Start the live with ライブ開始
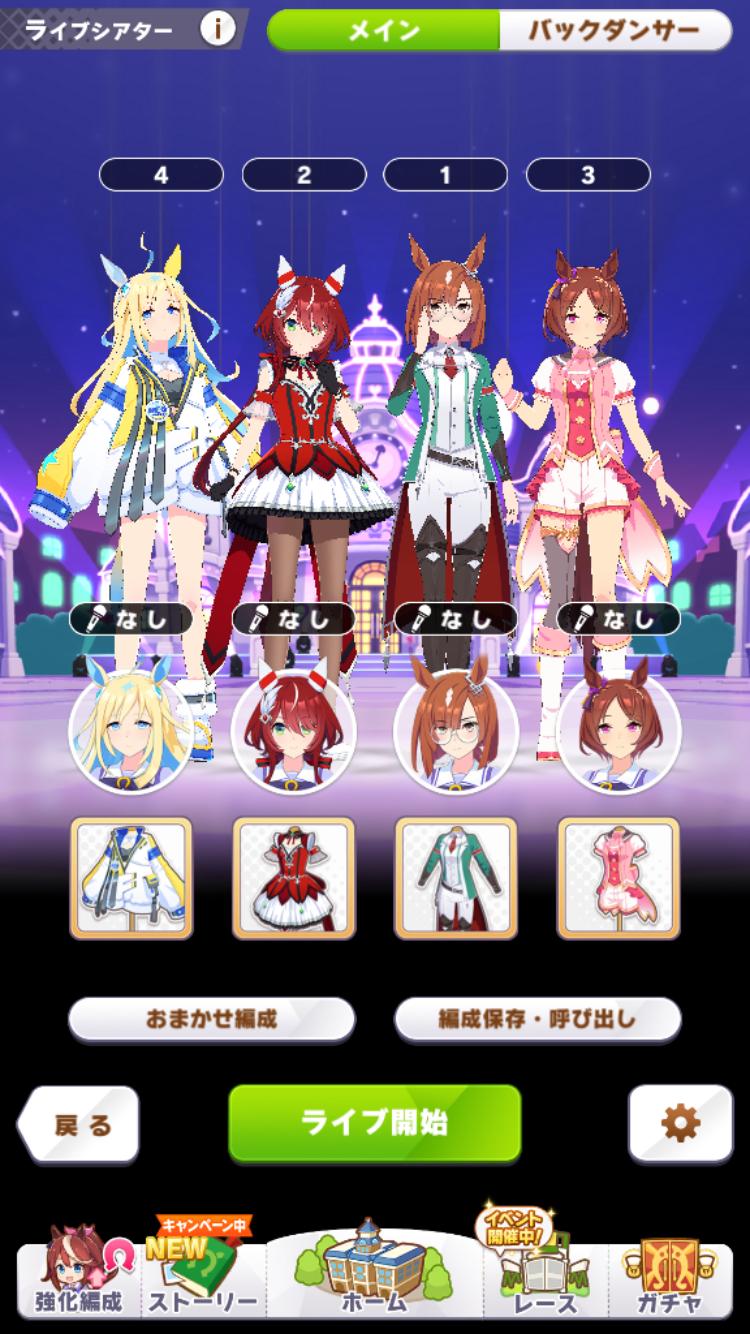Viewport: 750px width, 1334px height. 374,1123
